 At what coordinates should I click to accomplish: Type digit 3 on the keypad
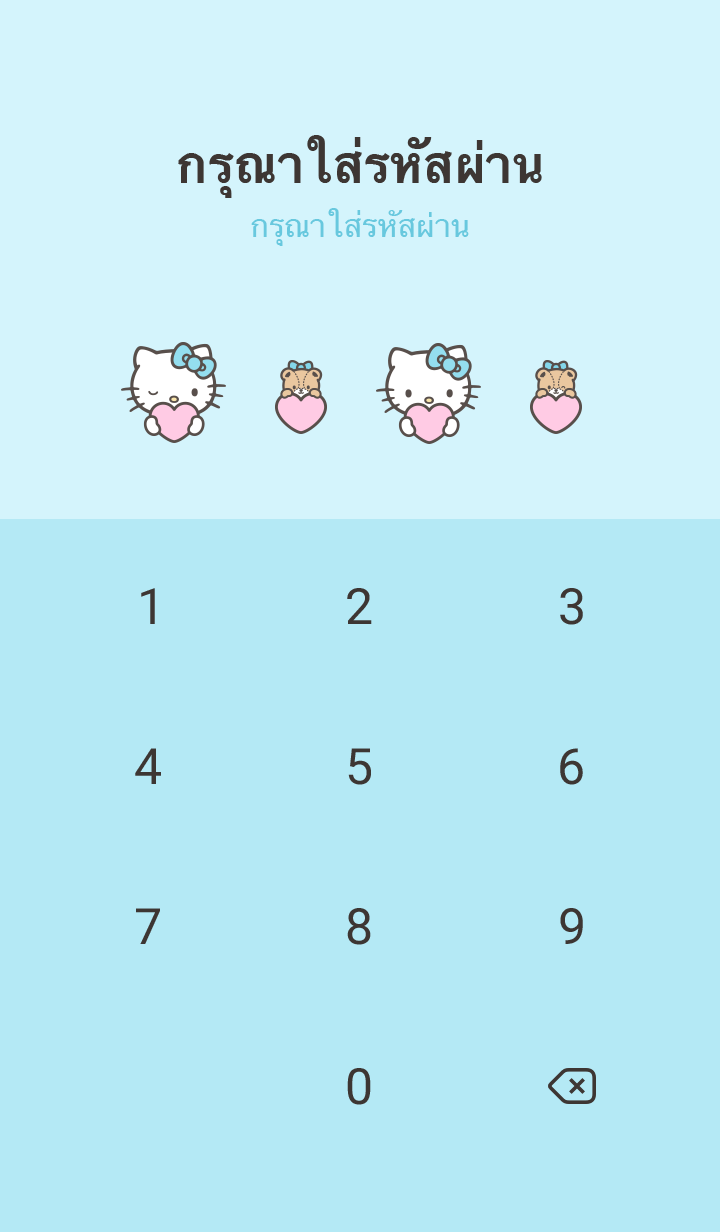coord(571,607)
